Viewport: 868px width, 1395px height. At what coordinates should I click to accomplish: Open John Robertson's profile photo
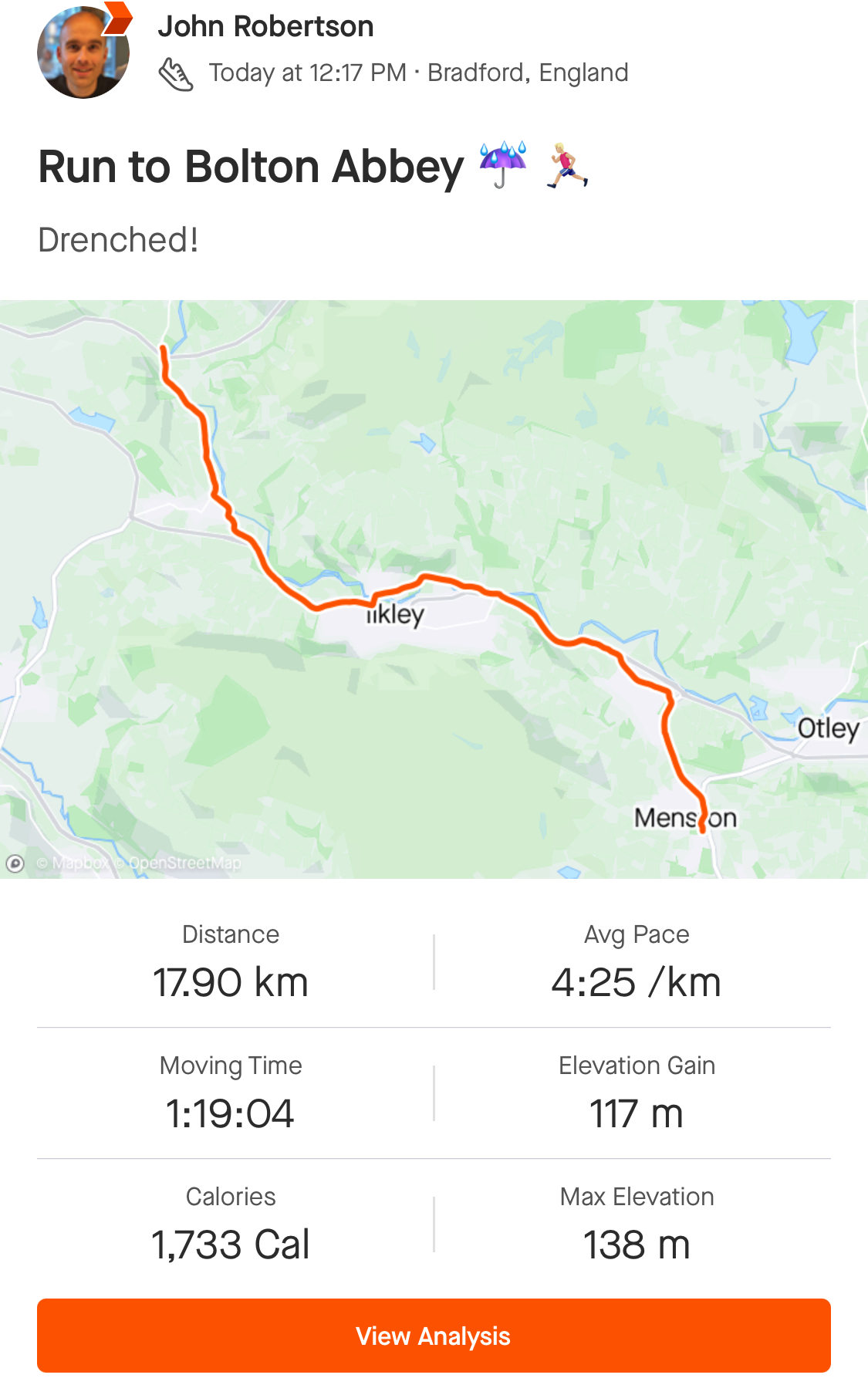[x=83, y=52]
